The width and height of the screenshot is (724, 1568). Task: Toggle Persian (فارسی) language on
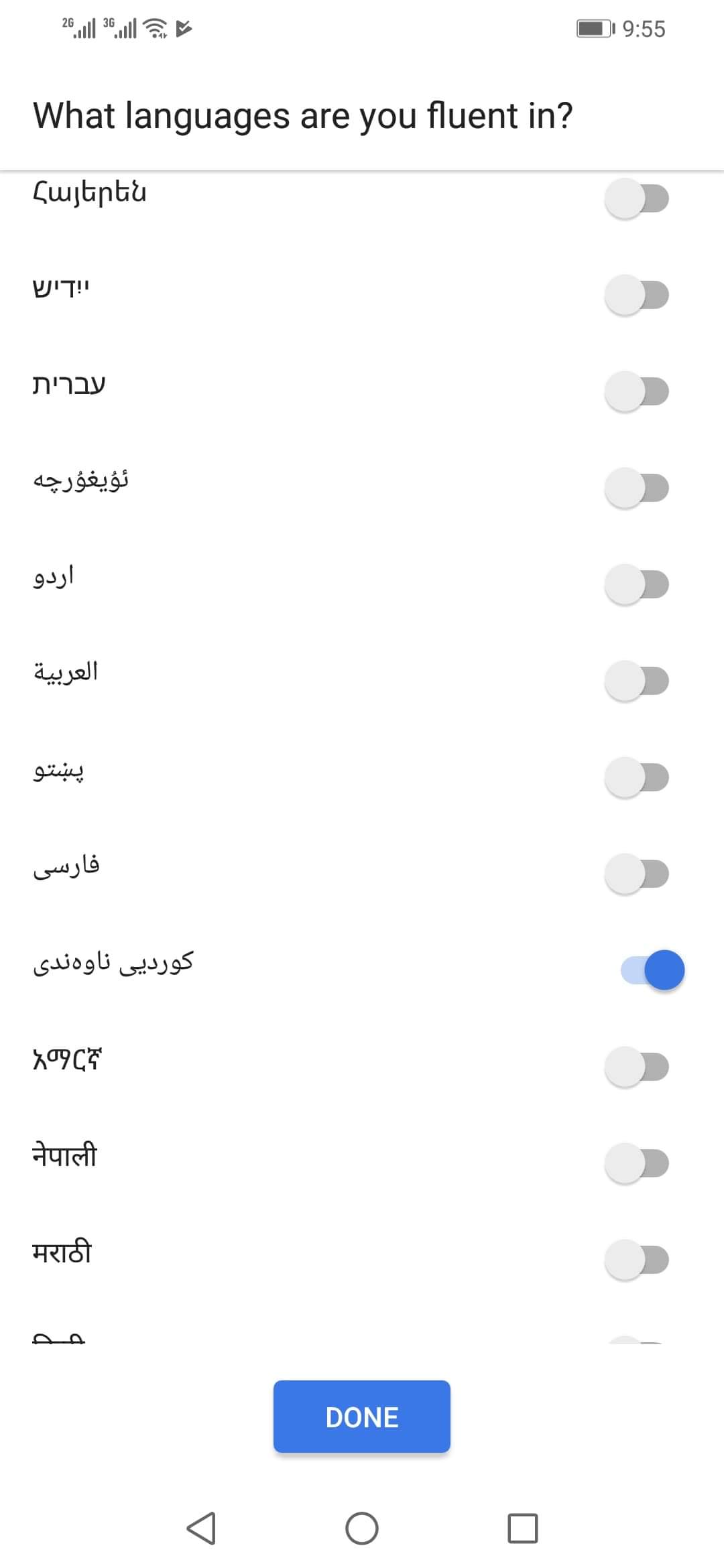tap(637, 874)
